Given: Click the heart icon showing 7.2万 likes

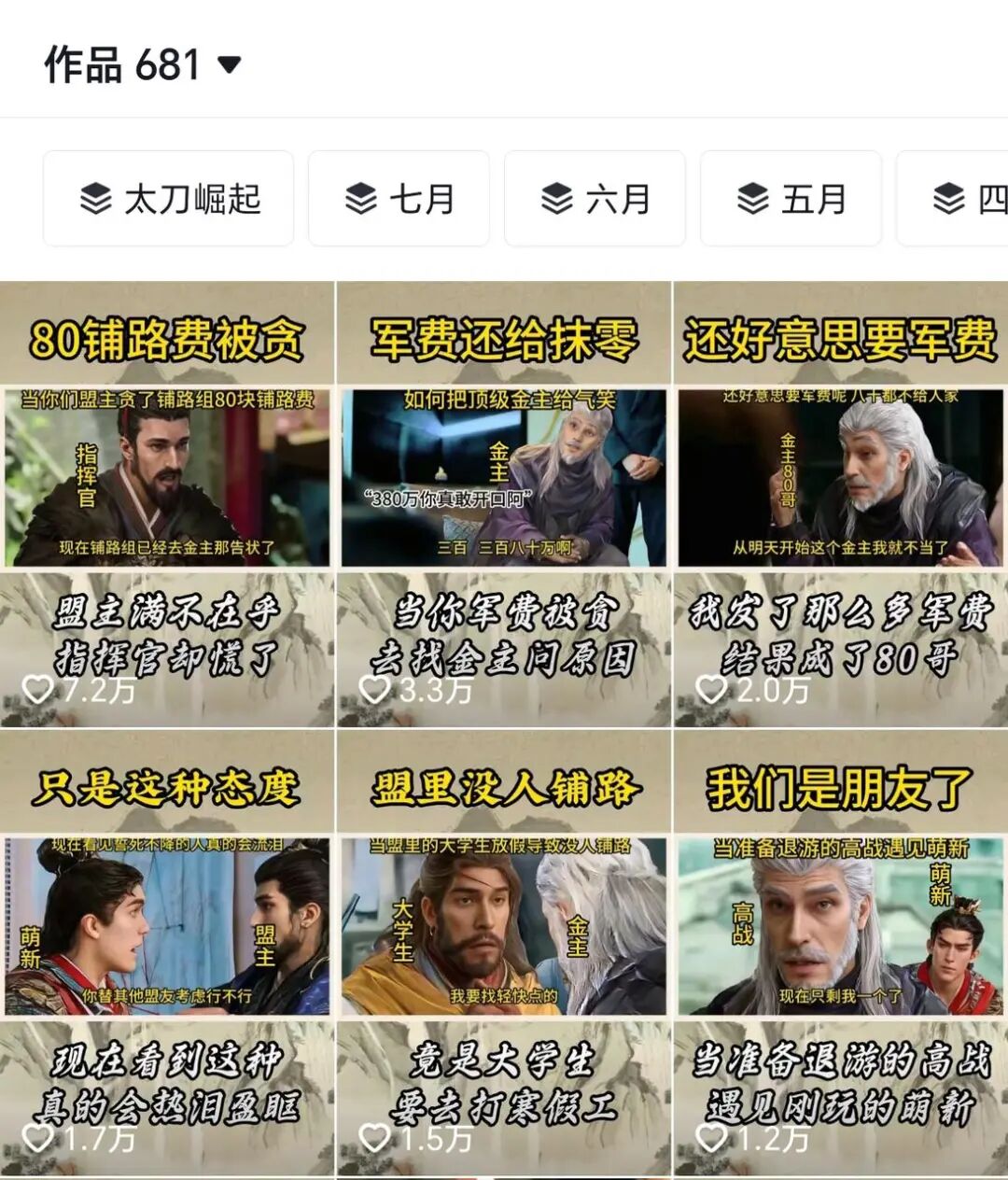Looking at the screenshot, I should 37,690.
